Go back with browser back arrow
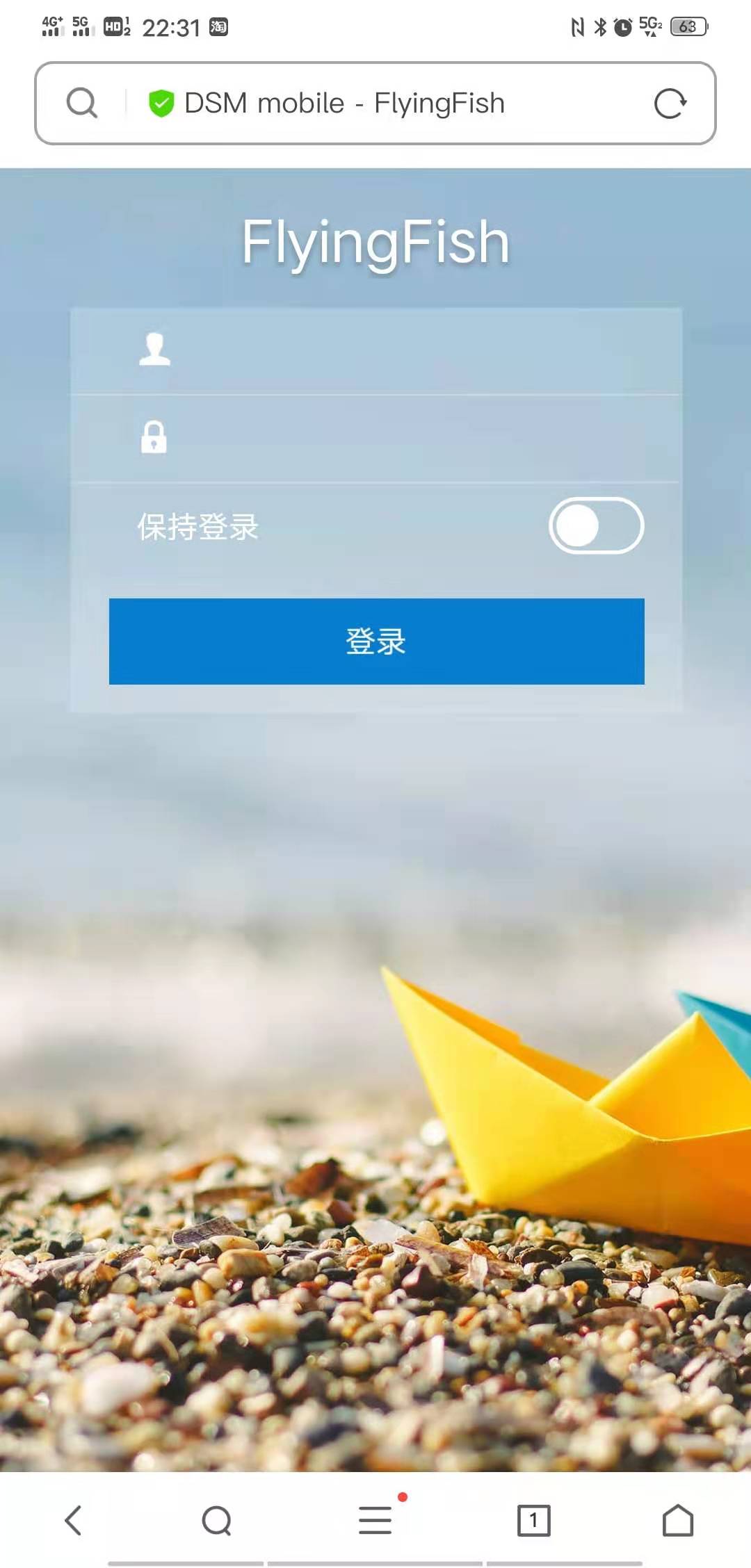 pyautogui.click(x=74, y=1520)
